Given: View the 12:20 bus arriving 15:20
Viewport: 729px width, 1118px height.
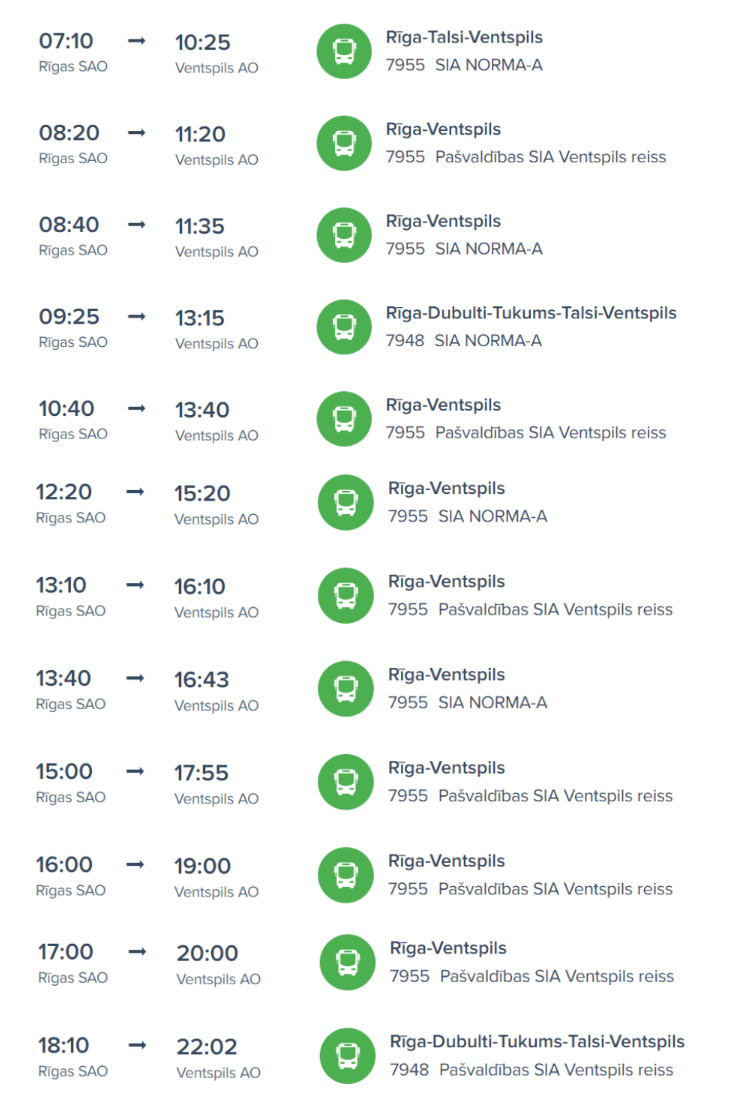Looking at the screenshot, I should pos(446,489).
